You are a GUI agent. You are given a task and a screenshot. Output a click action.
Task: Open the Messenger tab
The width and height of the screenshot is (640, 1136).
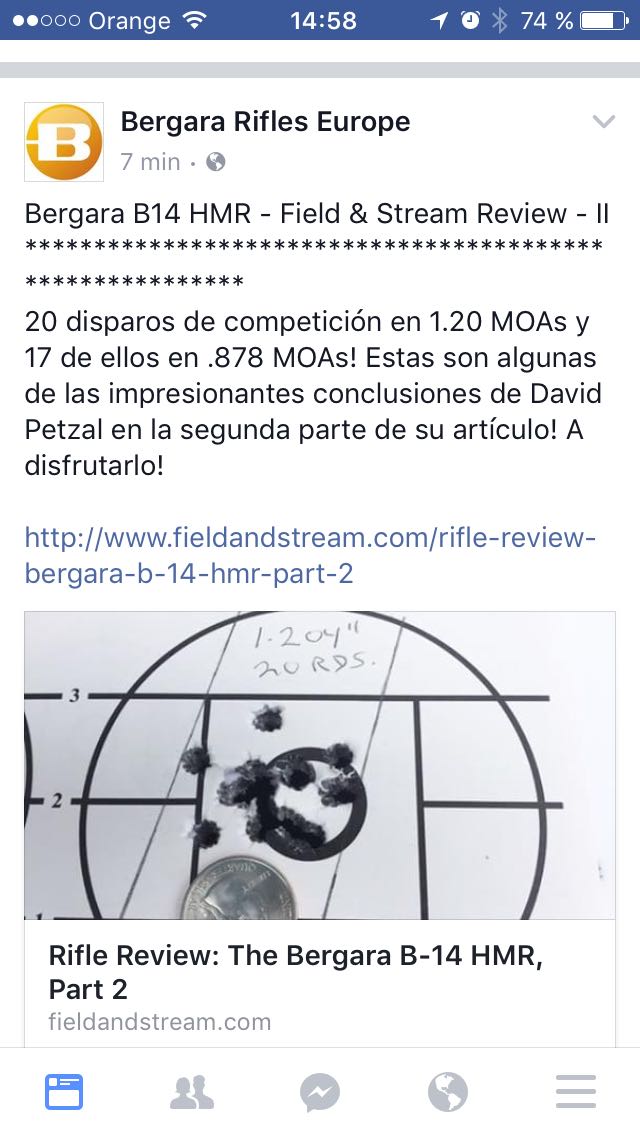(x=320, y=1092)
